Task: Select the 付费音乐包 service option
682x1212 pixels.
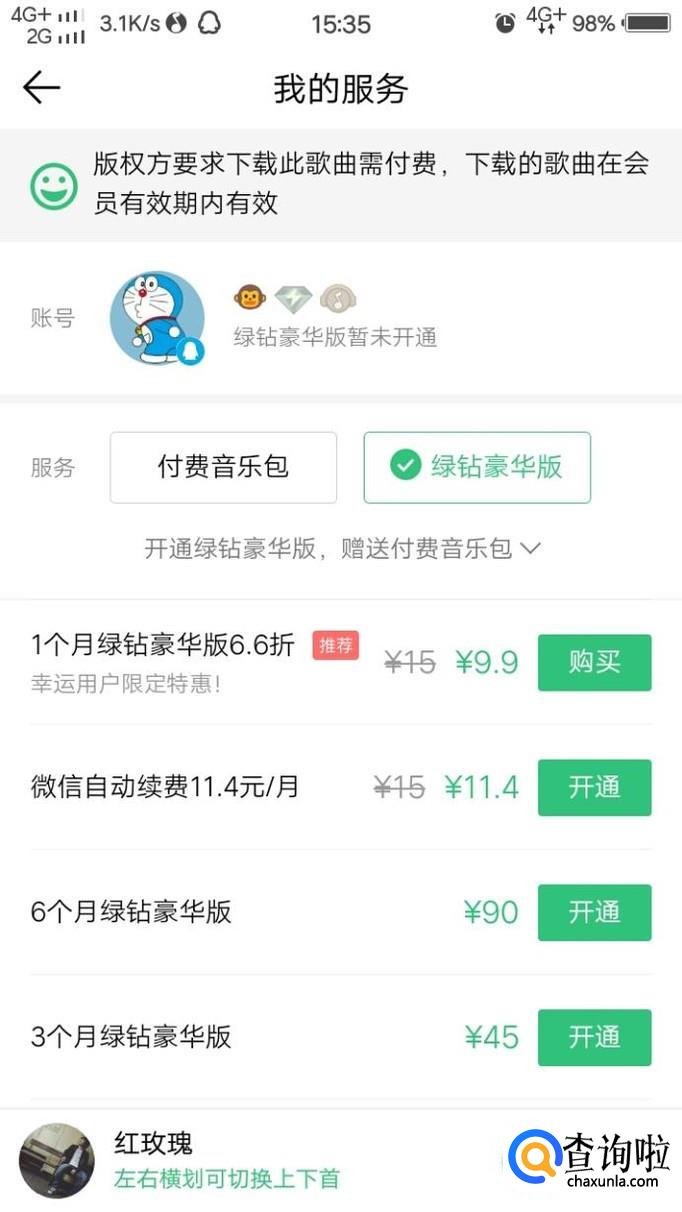Action: [223, 467]
